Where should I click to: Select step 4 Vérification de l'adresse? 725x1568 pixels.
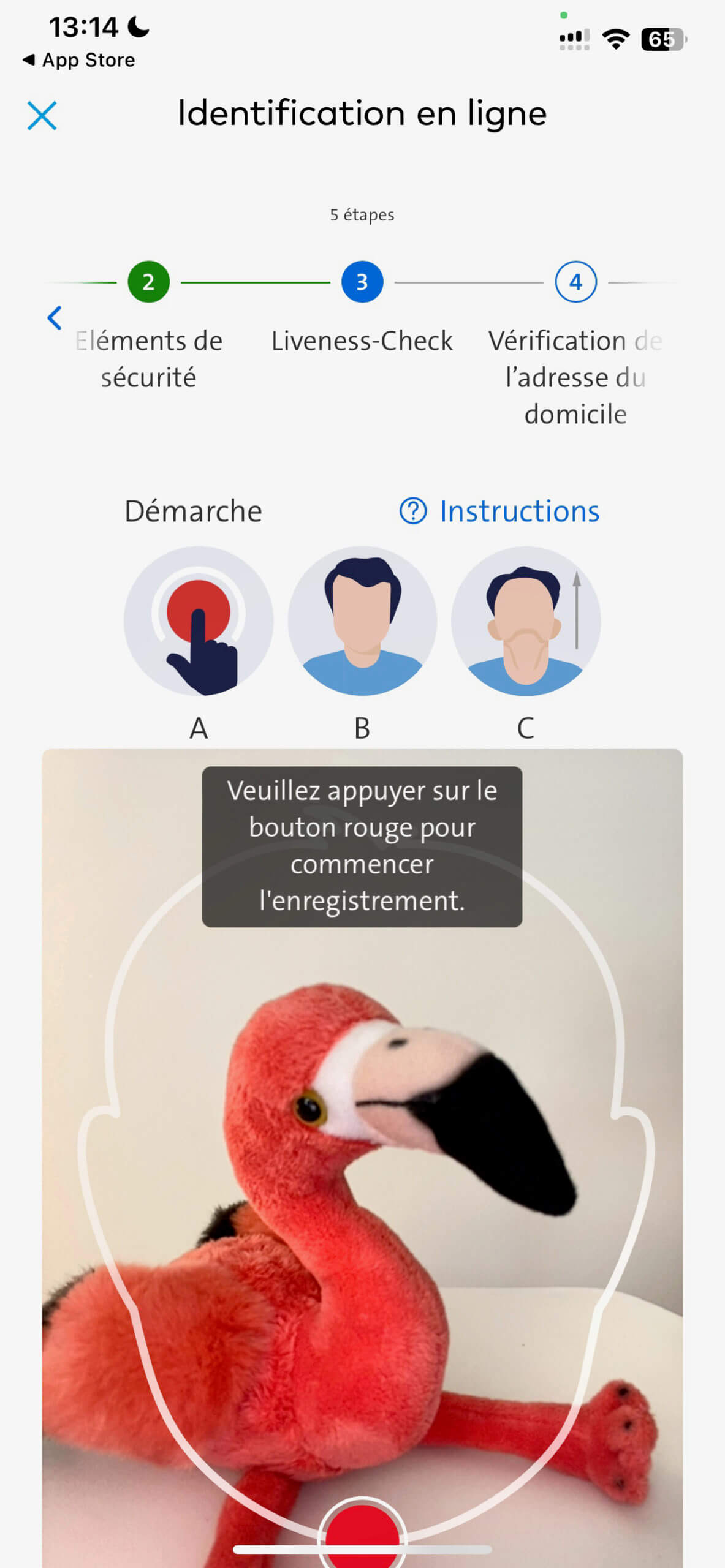click(x=575, y=282)
